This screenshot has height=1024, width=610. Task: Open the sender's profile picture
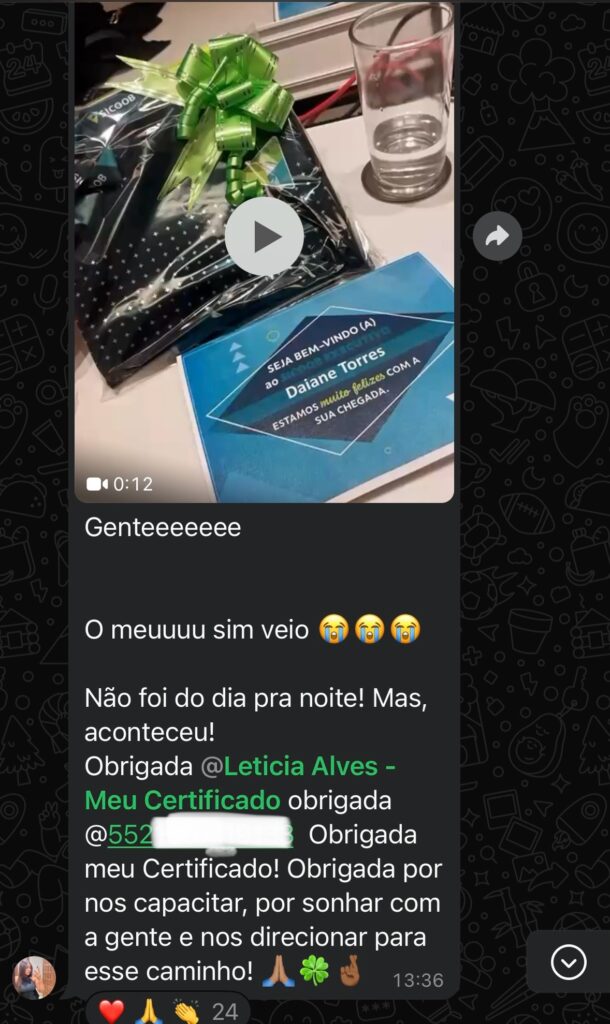(34, 977)
